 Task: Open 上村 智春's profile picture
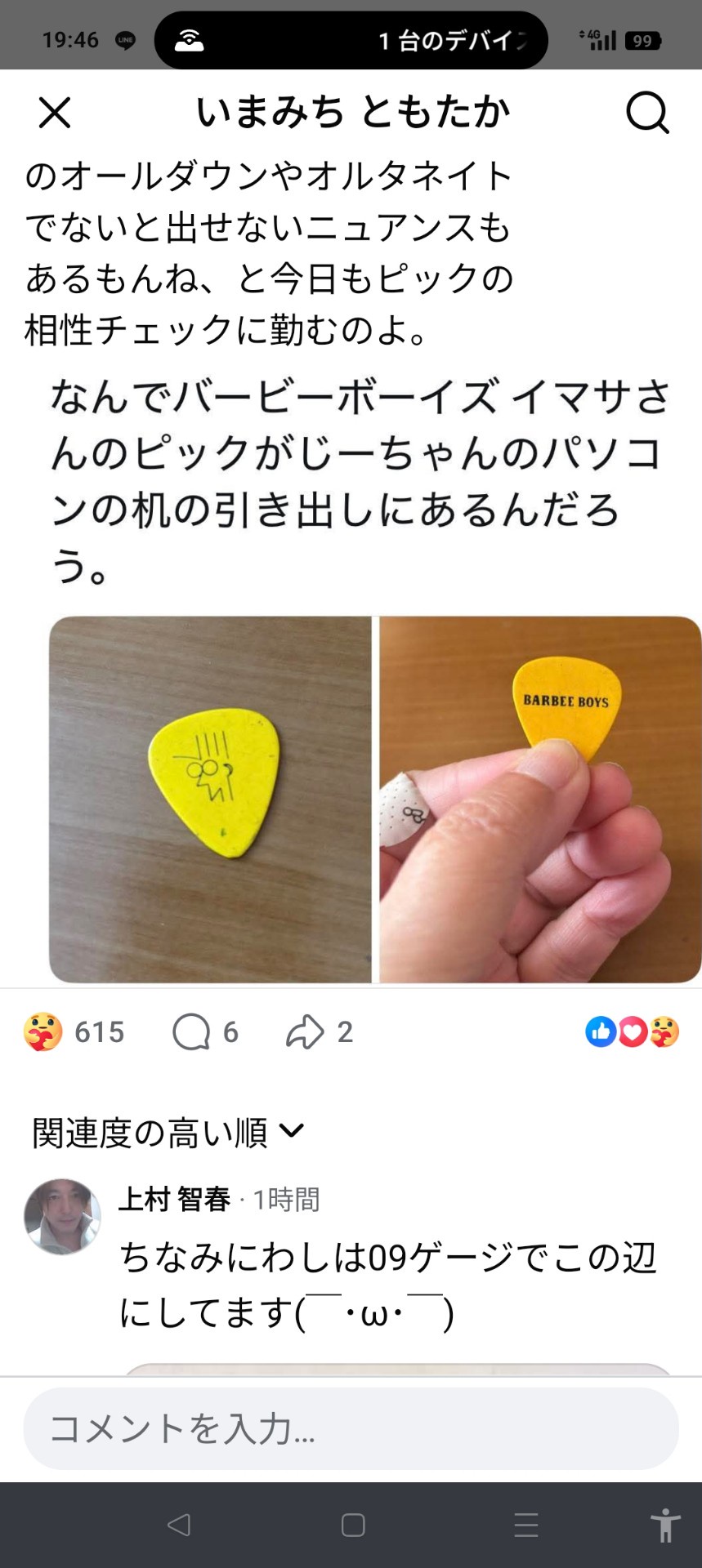(62, 1216)
